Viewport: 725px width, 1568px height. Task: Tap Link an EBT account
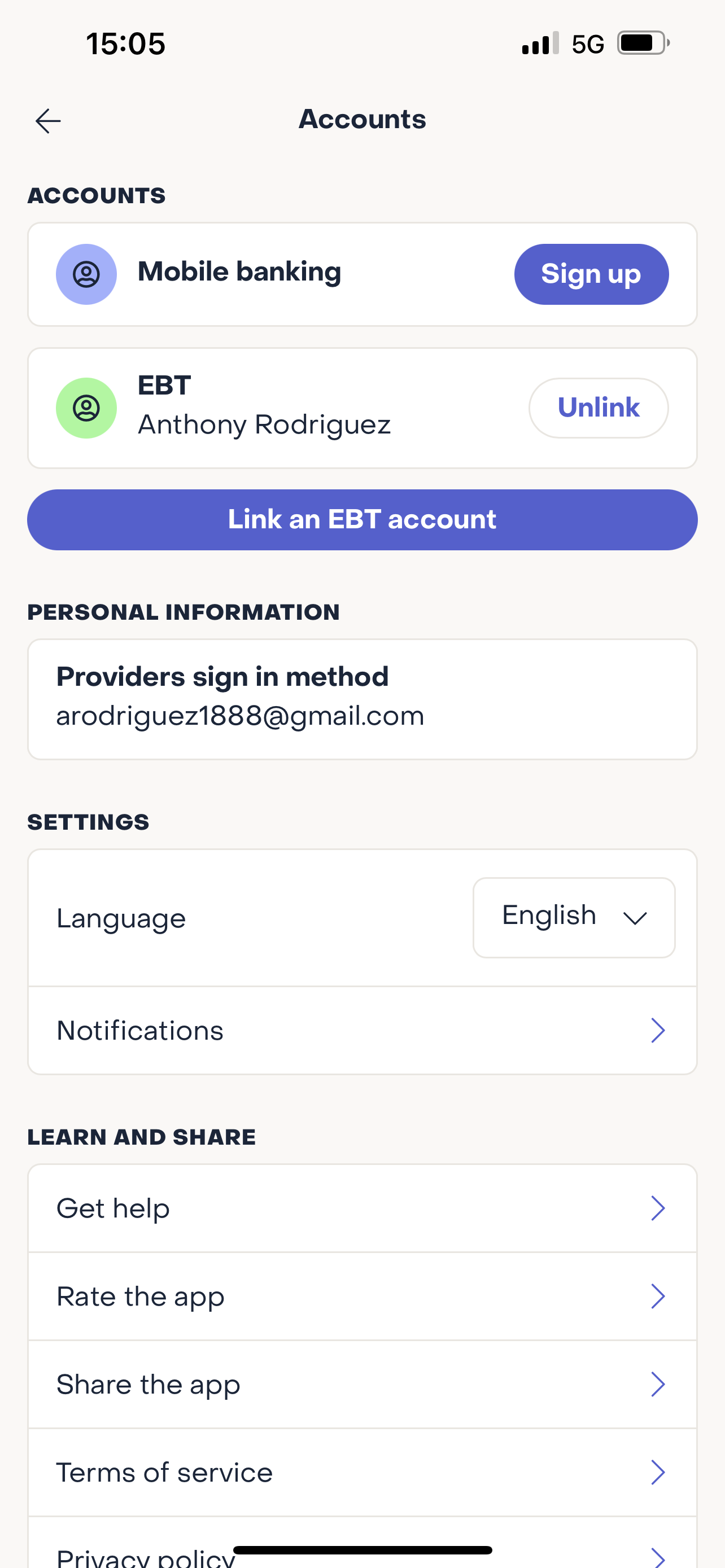pyautogui.click(x=362, y=520)
